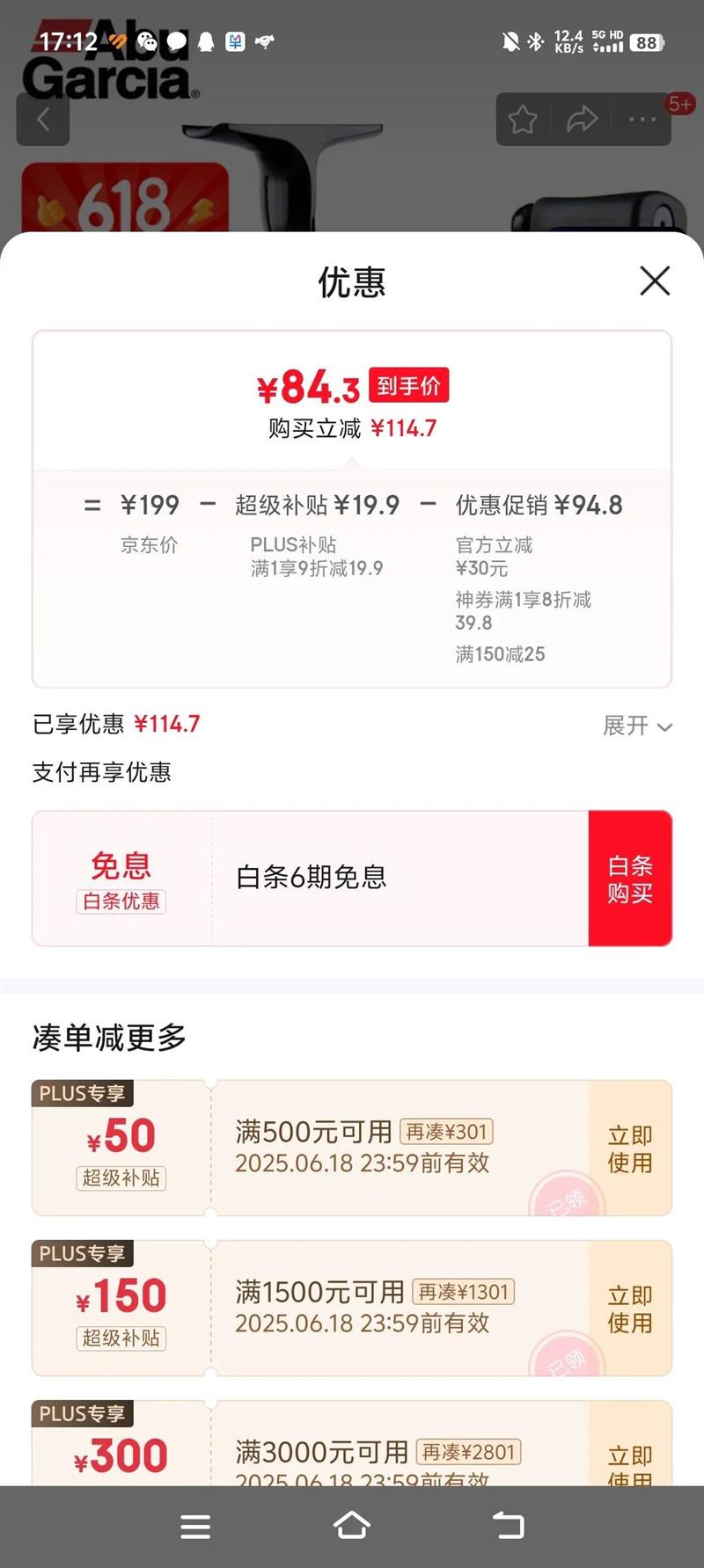Viewport: 704px width, 1568px height.
Task: Favorite this product with the star icon
Action: 523,119
